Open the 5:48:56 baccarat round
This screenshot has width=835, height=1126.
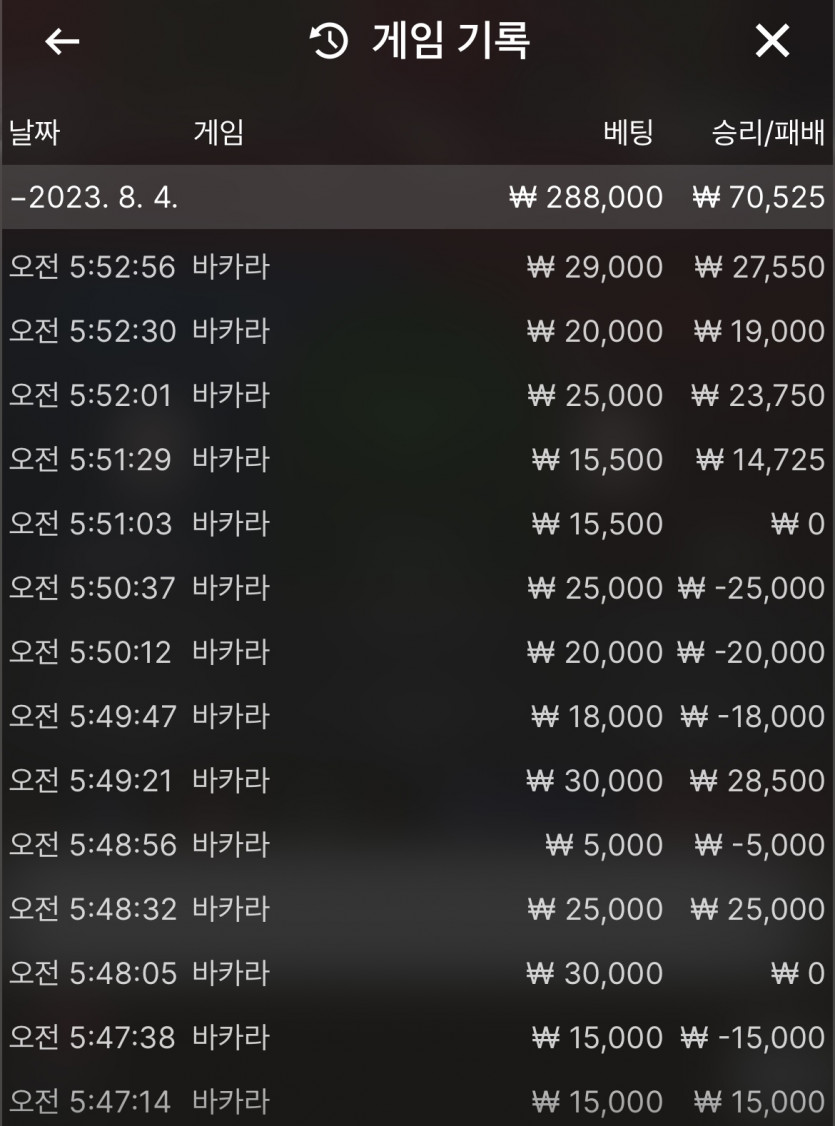tap(417, 845)
